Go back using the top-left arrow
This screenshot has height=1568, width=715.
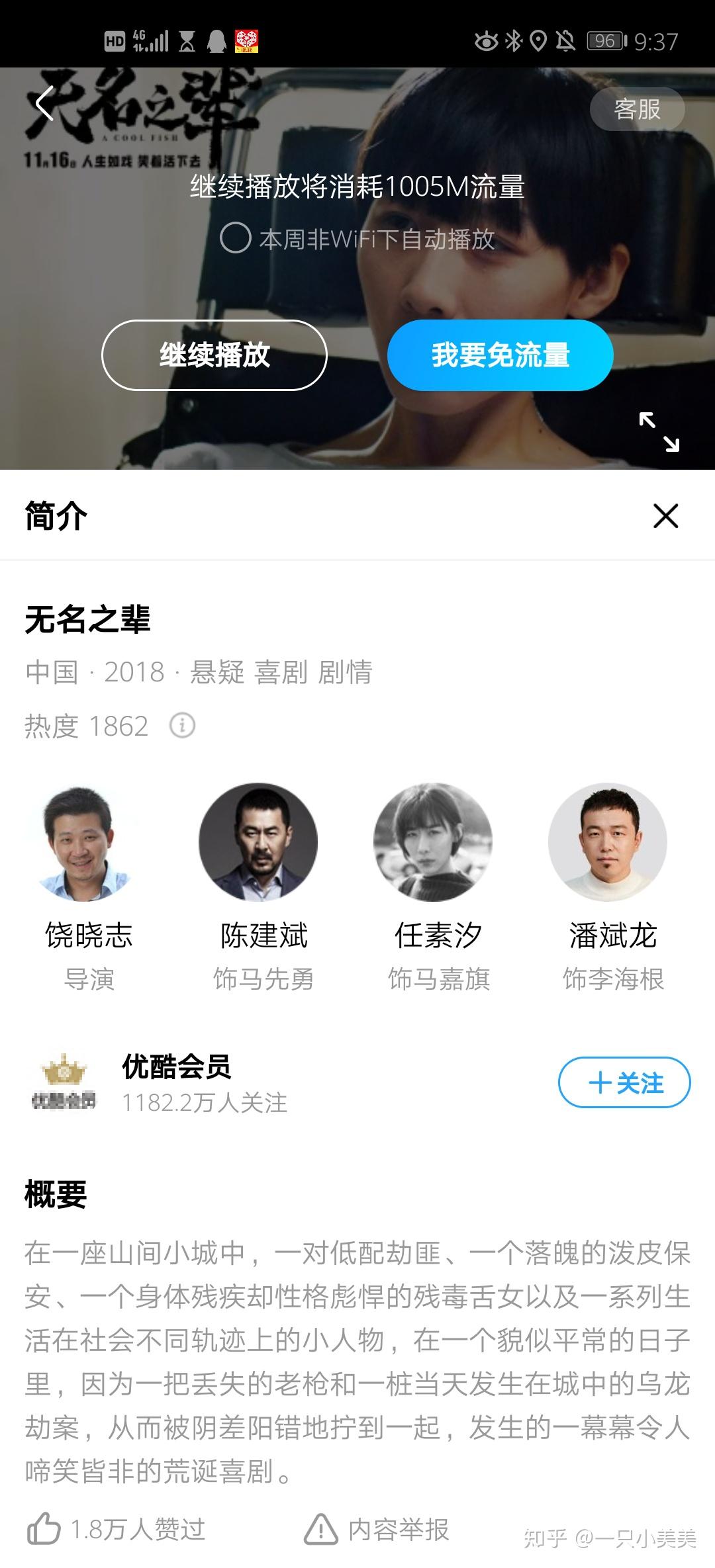point(44,105)
